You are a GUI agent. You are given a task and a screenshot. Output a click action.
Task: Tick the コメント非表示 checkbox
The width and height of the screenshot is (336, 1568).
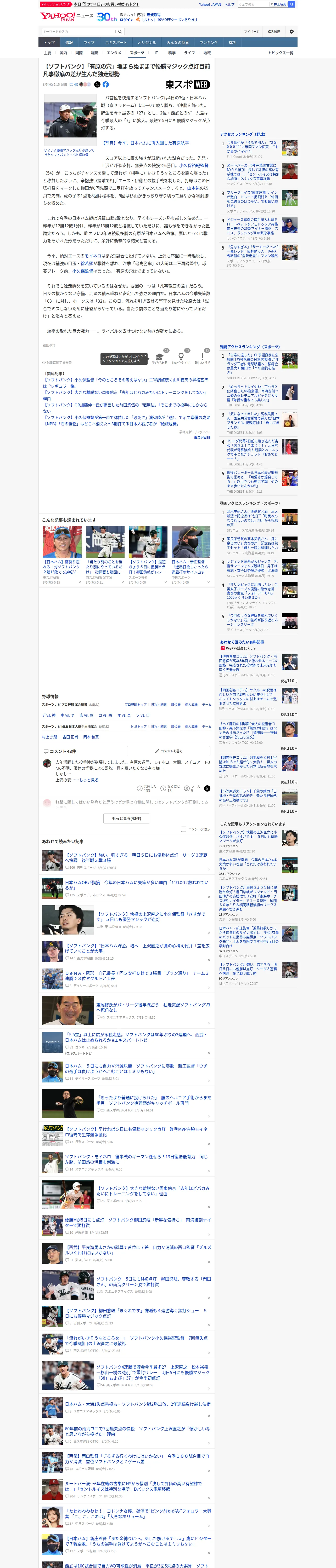(x=183, y=829)
